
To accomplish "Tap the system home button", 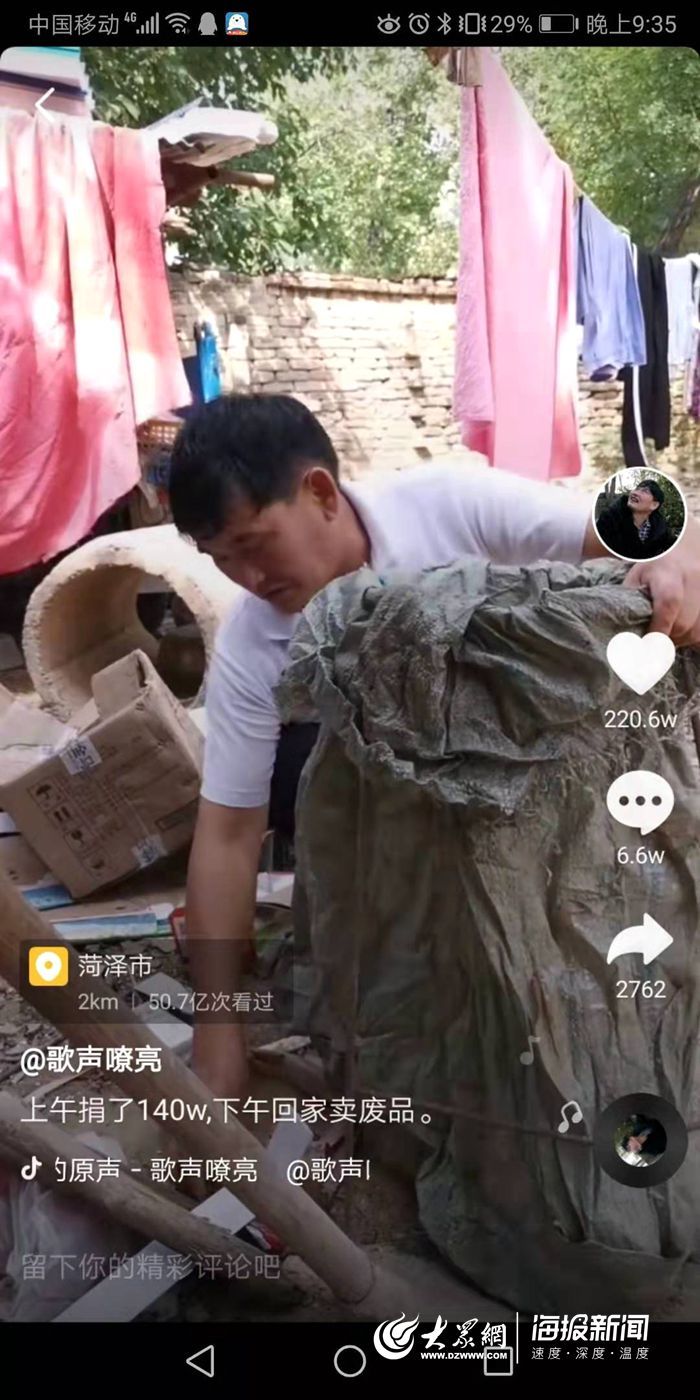I will click(x=350, y=1360).
